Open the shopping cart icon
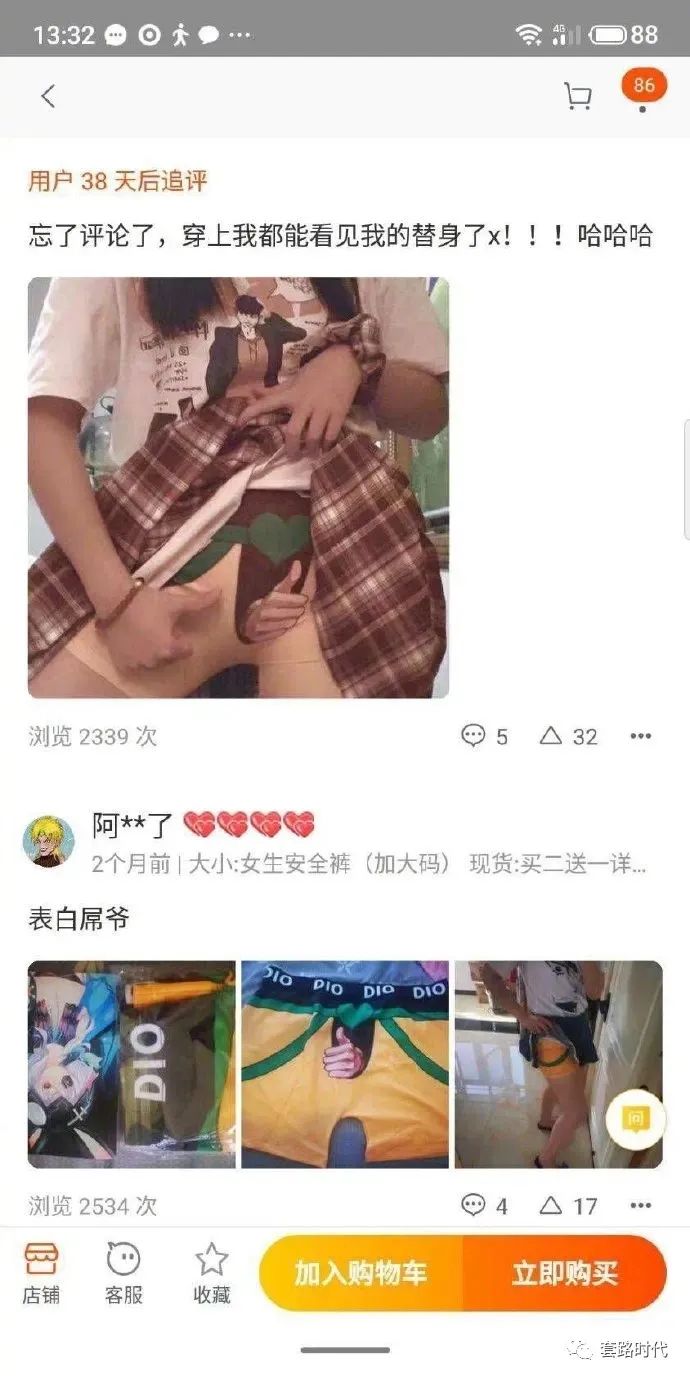The height and width of the screenshot is (1380, 690). [x=577, y=96]
